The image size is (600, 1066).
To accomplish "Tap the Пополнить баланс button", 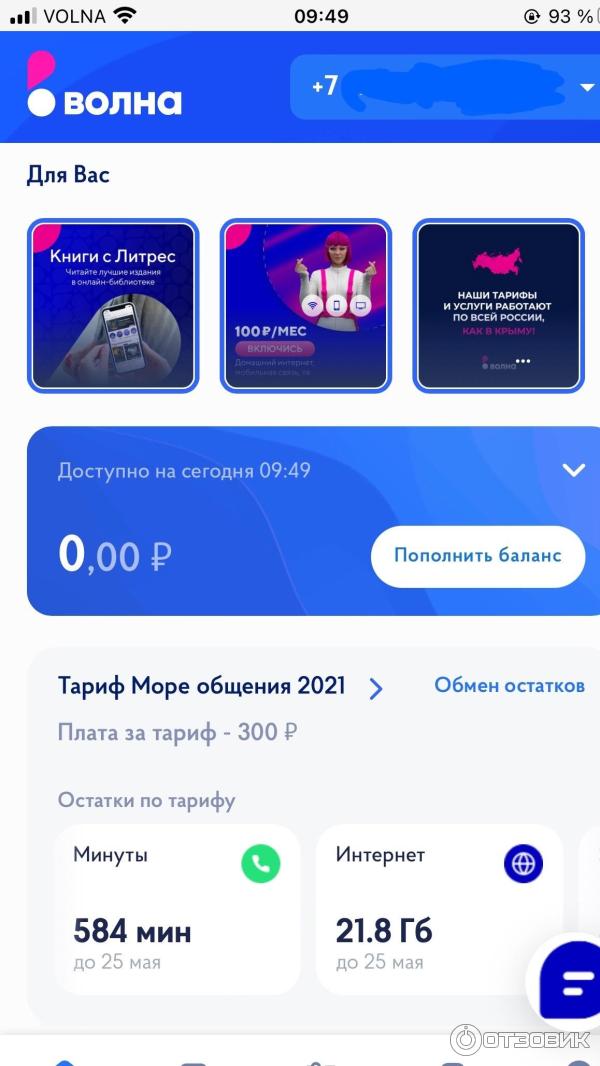I will (477, 556).
